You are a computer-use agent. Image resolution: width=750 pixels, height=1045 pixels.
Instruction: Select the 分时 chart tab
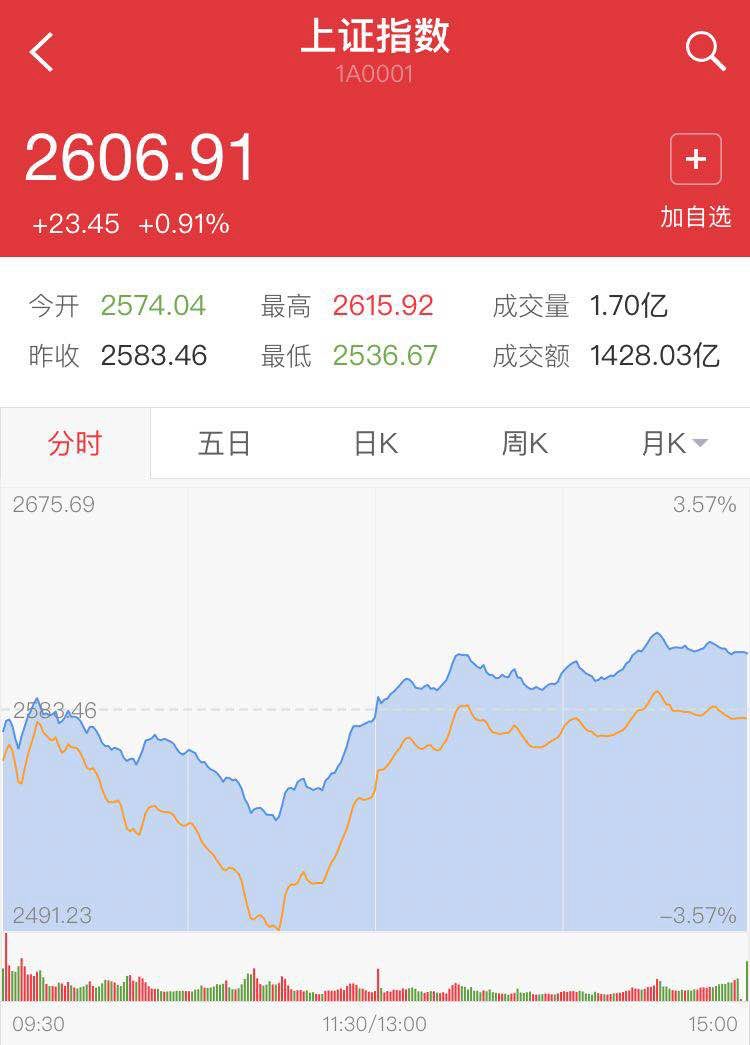75,444
